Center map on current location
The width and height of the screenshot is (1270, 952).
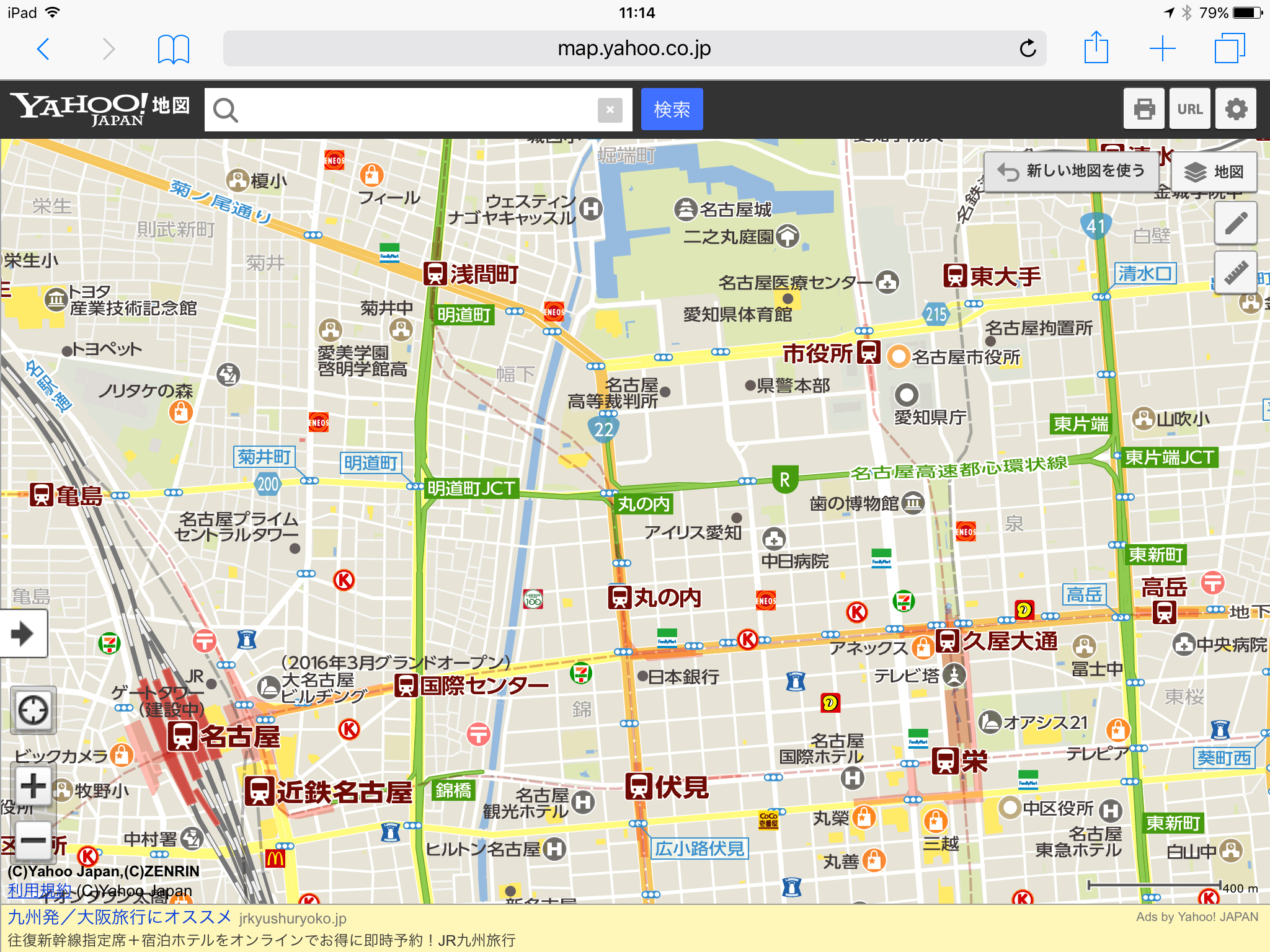[33, 710]
